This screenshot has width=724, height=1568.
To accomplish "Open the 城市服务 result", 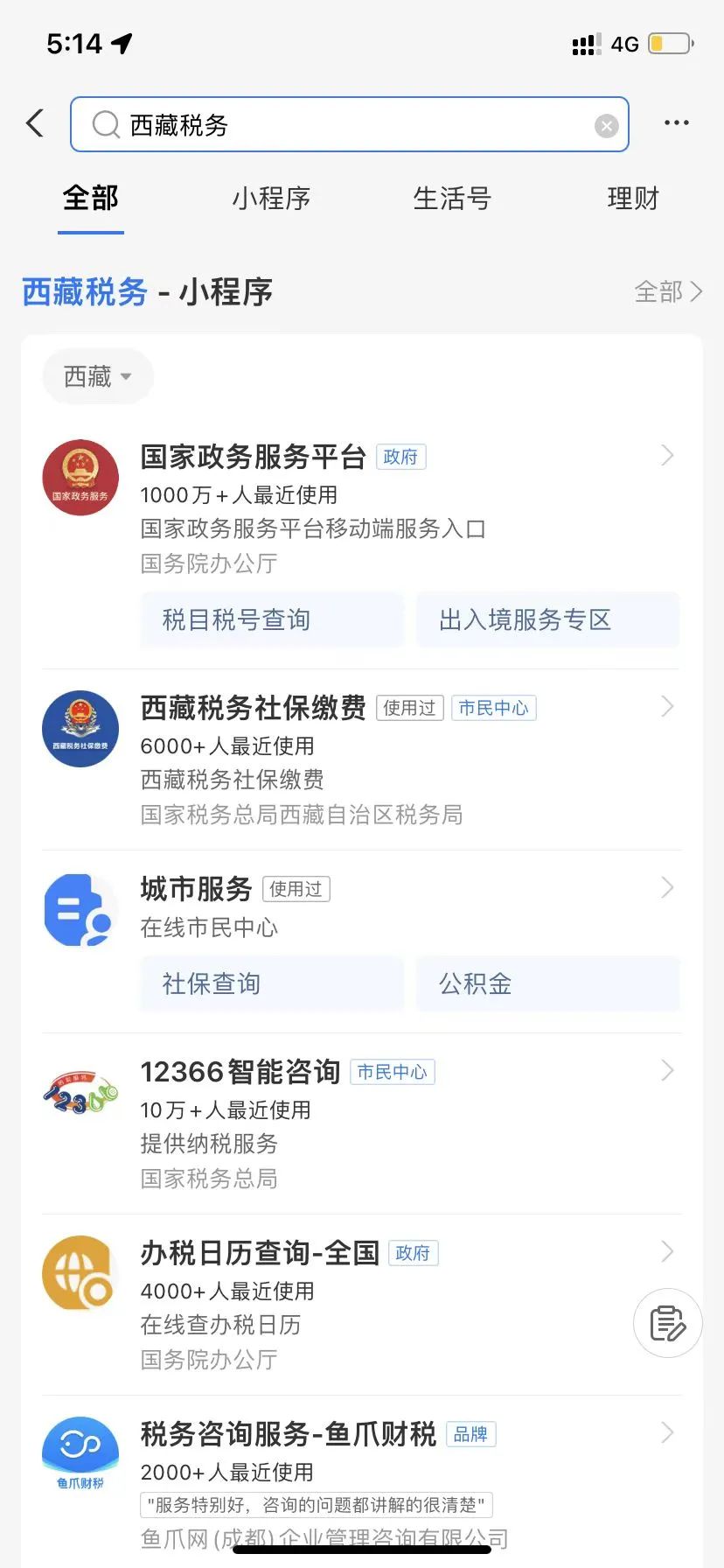I will 361,908.
